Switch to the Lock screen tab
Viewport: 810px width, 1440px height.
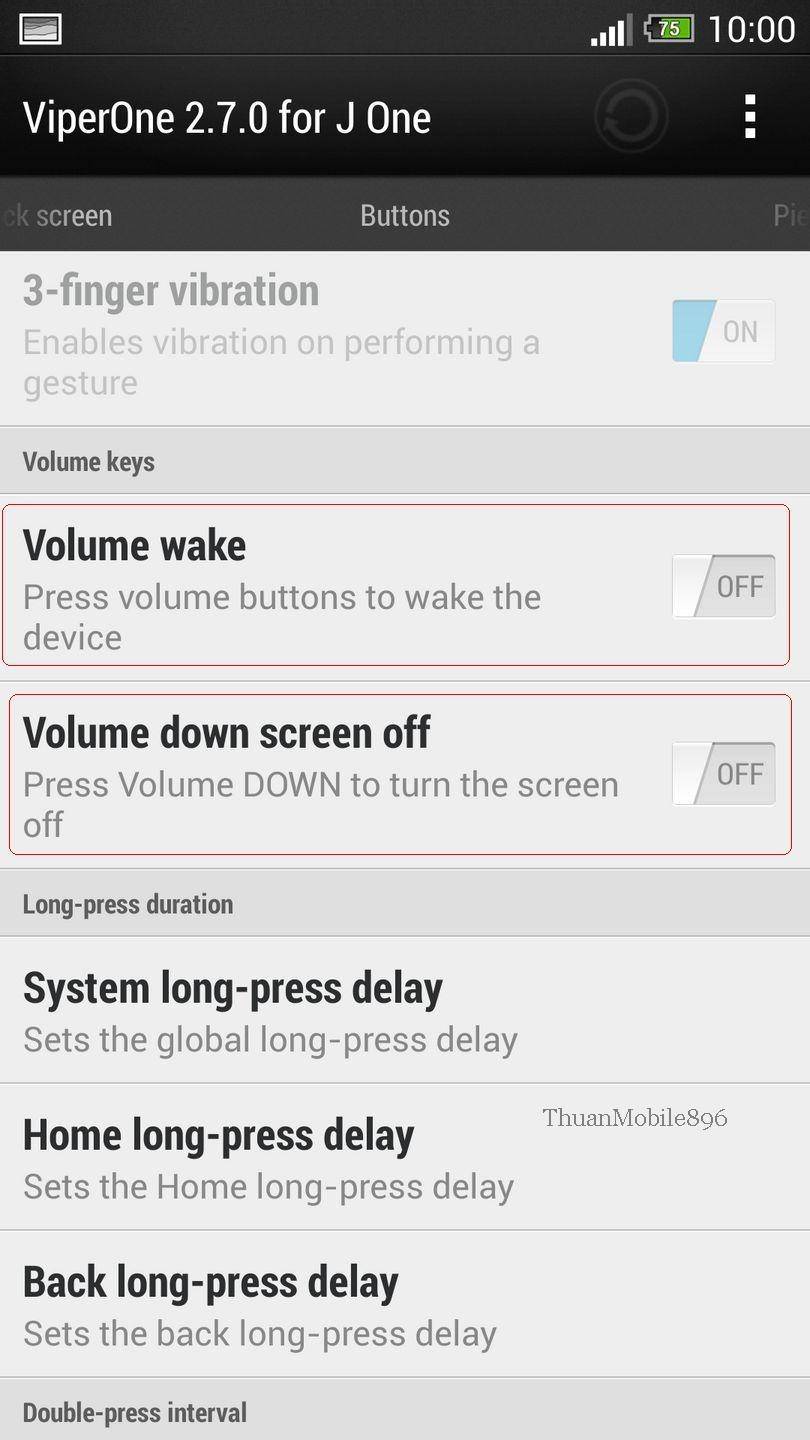[x=58, y=216]
